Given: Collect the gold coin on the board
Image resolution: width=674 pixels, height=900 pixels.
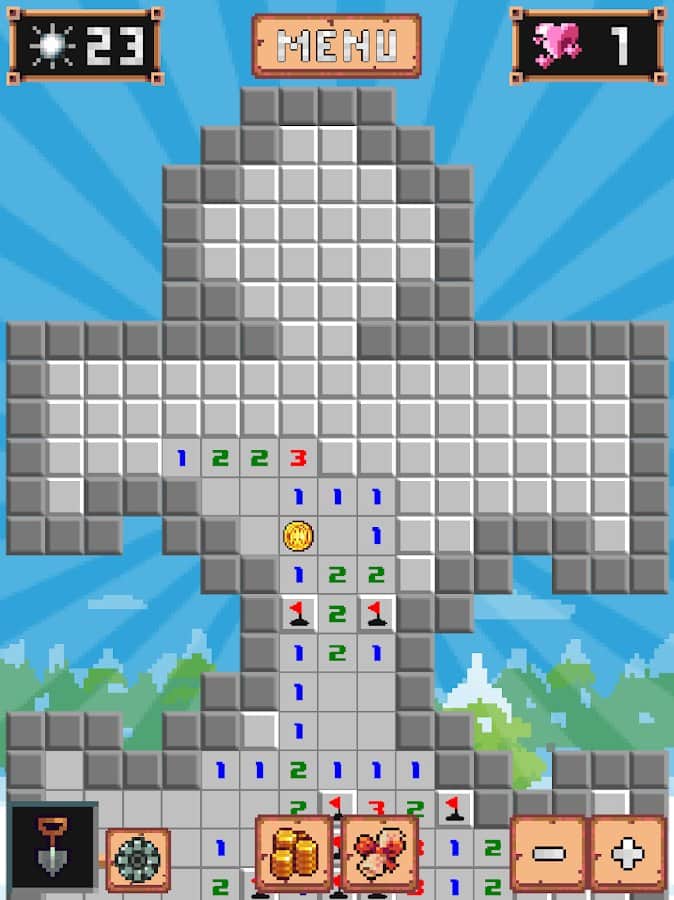Looking at the screenshot, I should 298,535.
